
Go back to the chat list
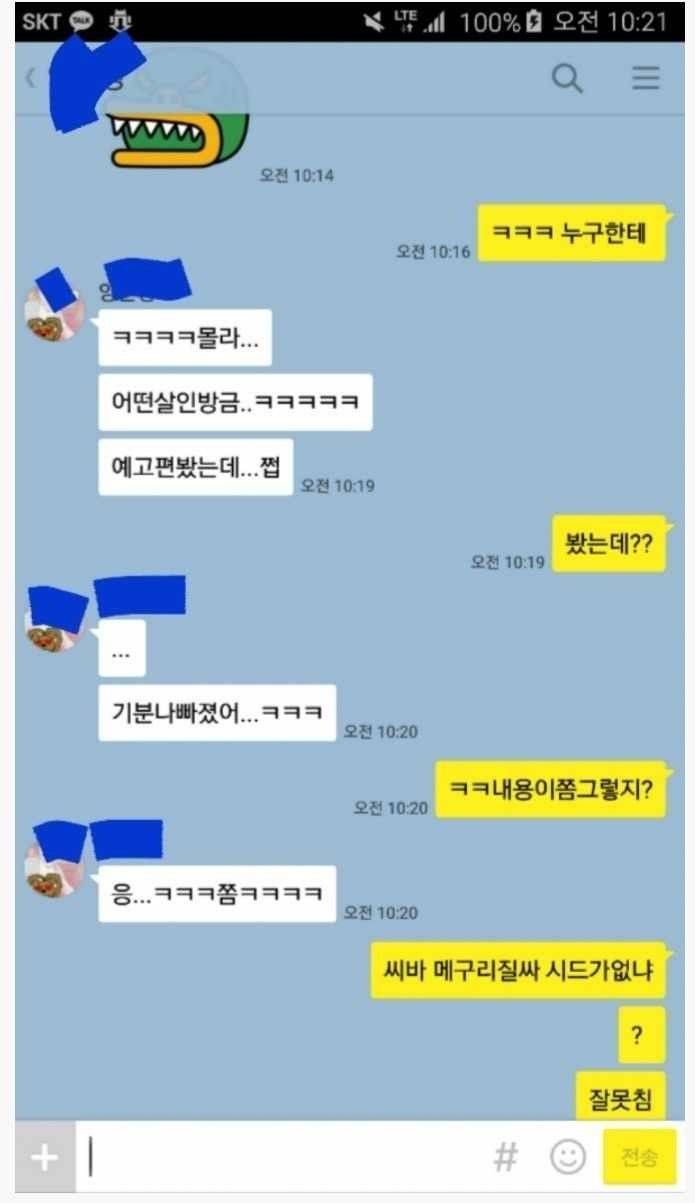pos(30,78)
